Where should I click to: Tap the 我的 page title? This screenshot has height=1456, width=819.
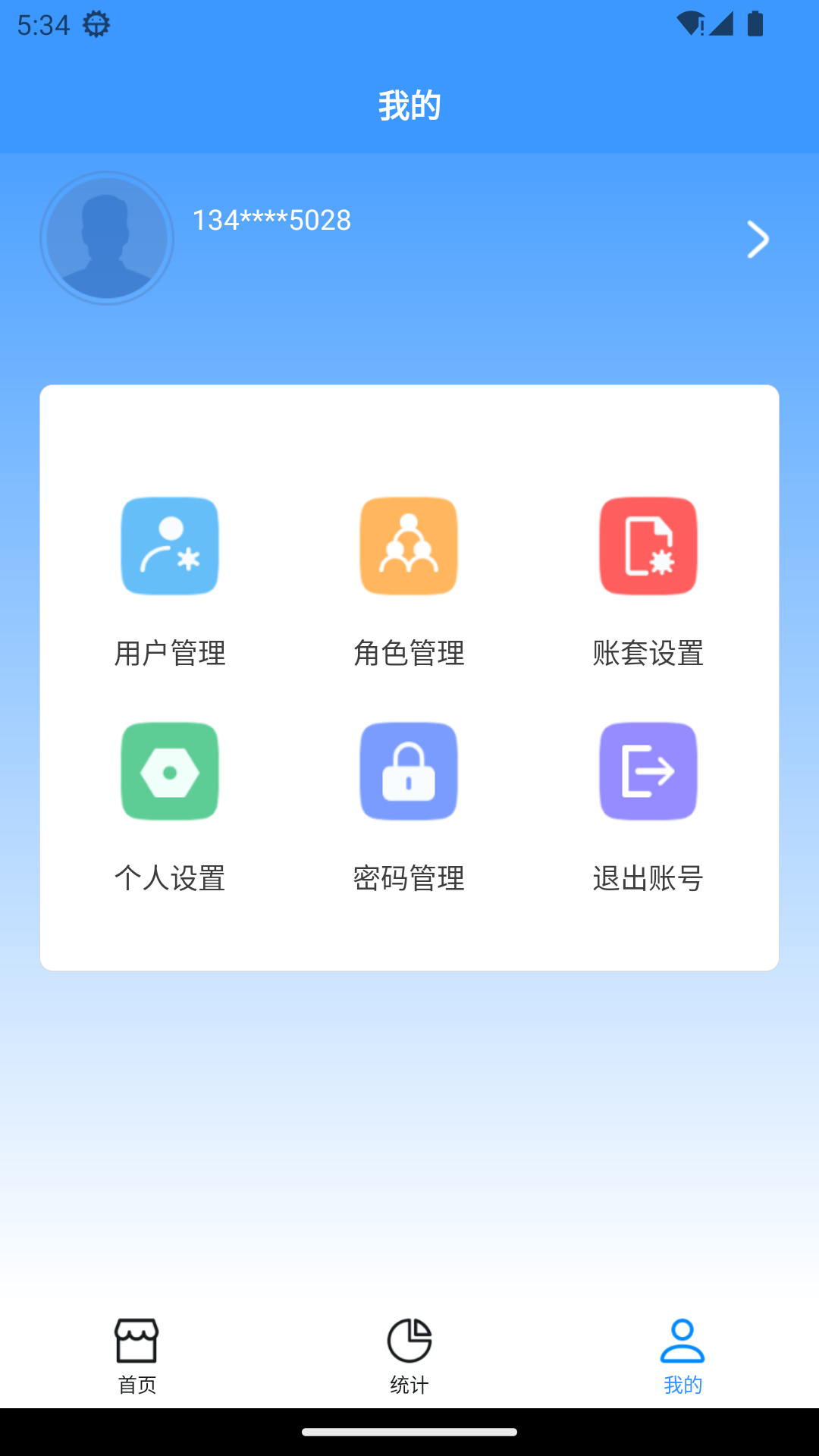(x=409, y=105)
